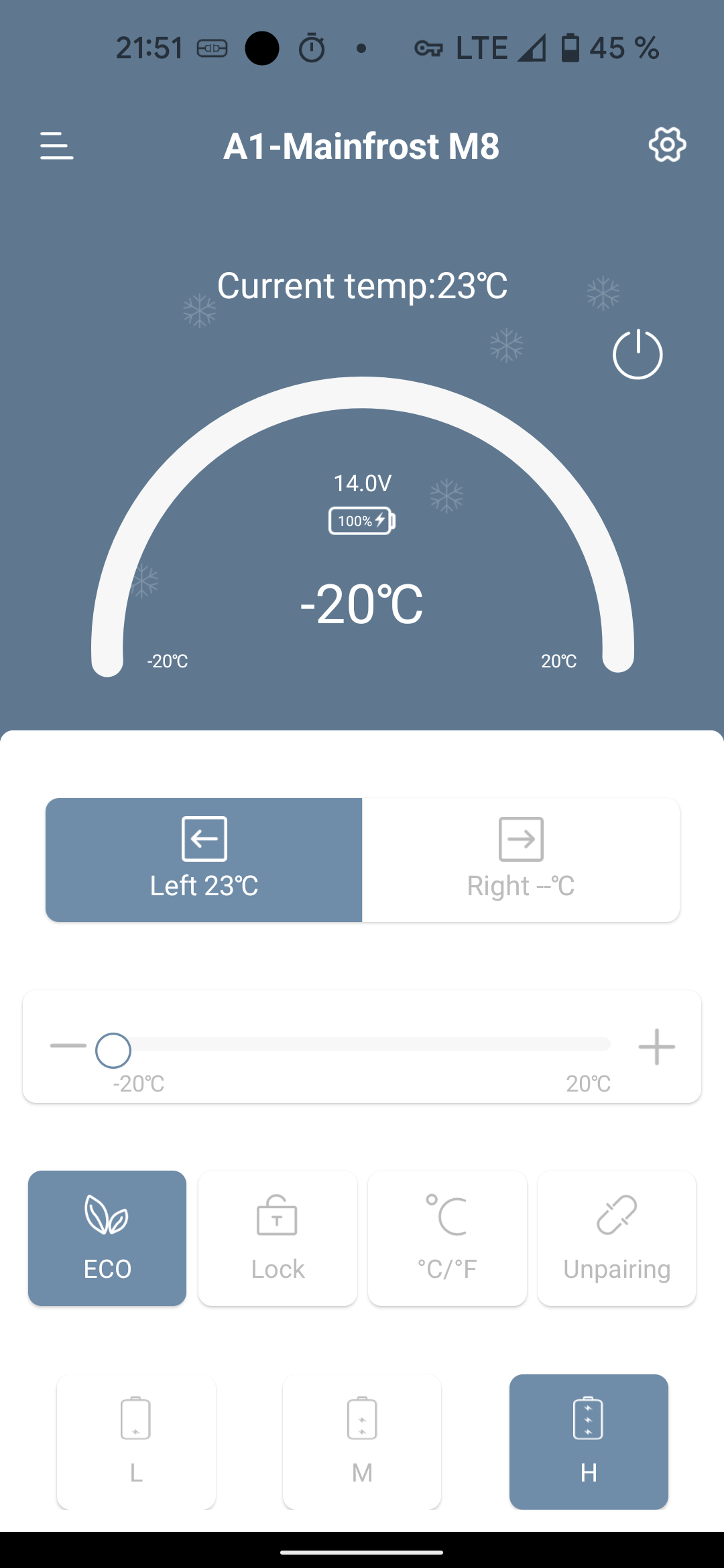Select battery protection level H
Screen dimensions: 724x1568
589,1441
